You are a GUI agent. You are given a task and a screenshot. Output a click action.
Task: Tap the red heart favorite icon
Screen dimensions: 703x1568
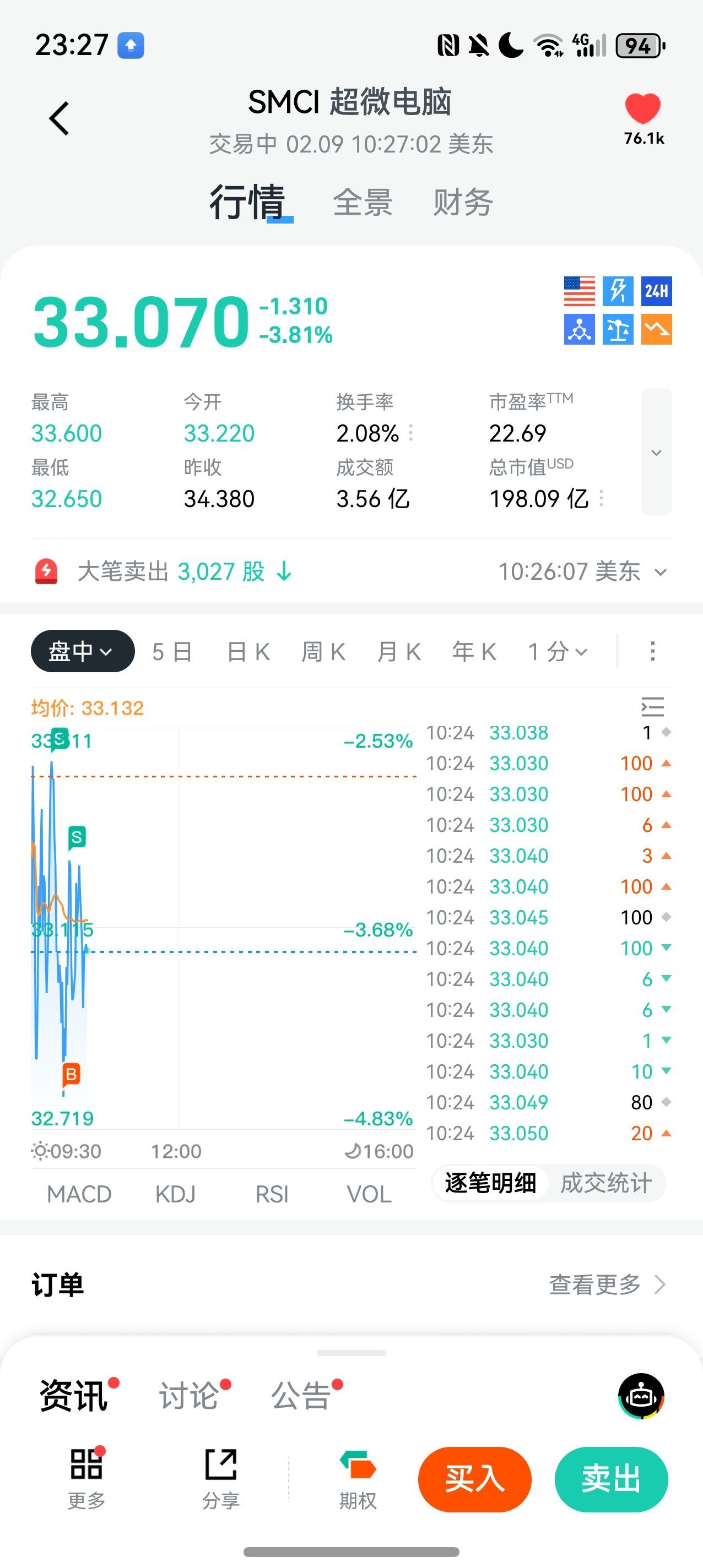[643, 110]
